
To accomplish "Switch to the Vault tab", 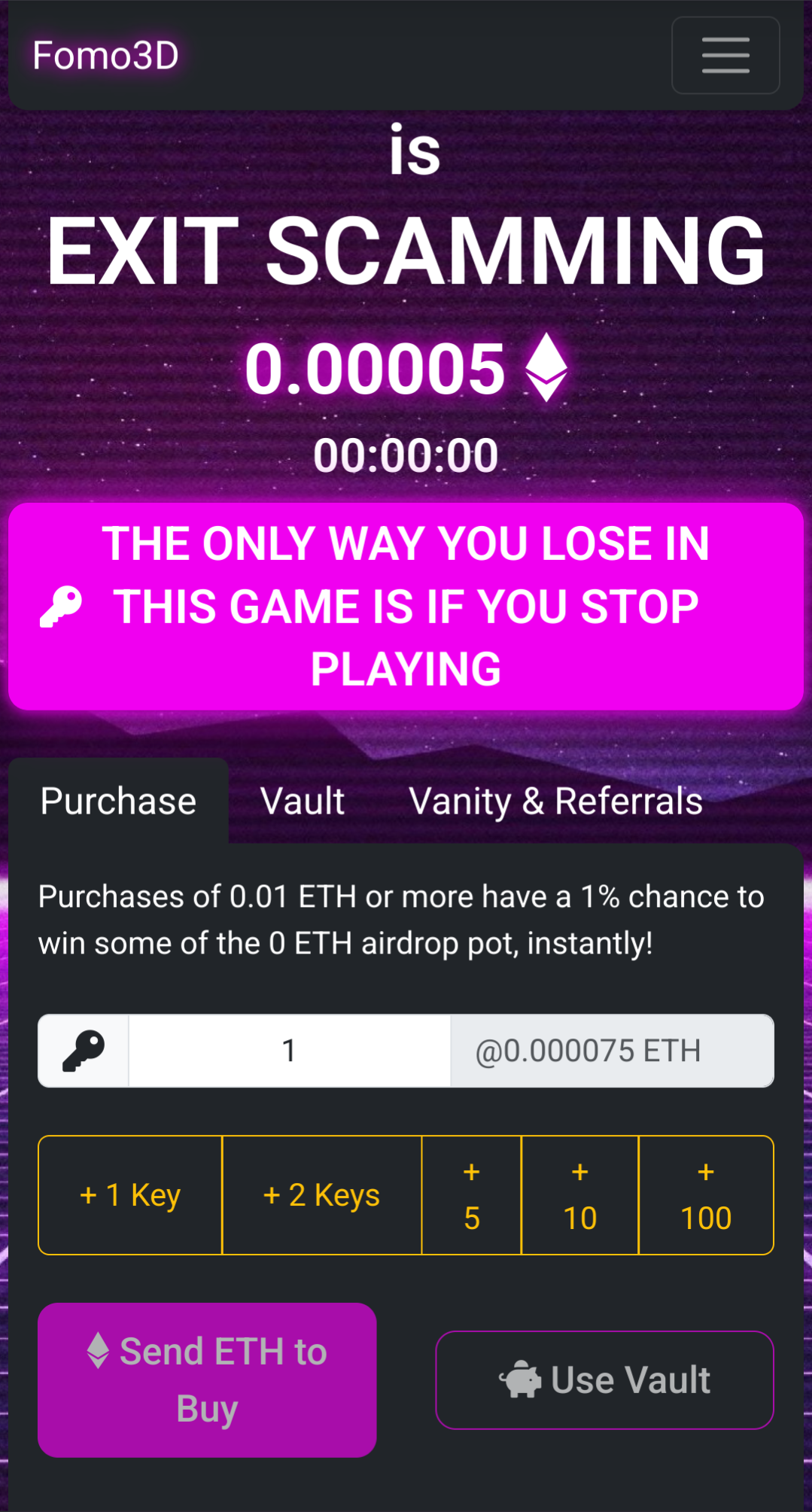I will tap(303, 801).
